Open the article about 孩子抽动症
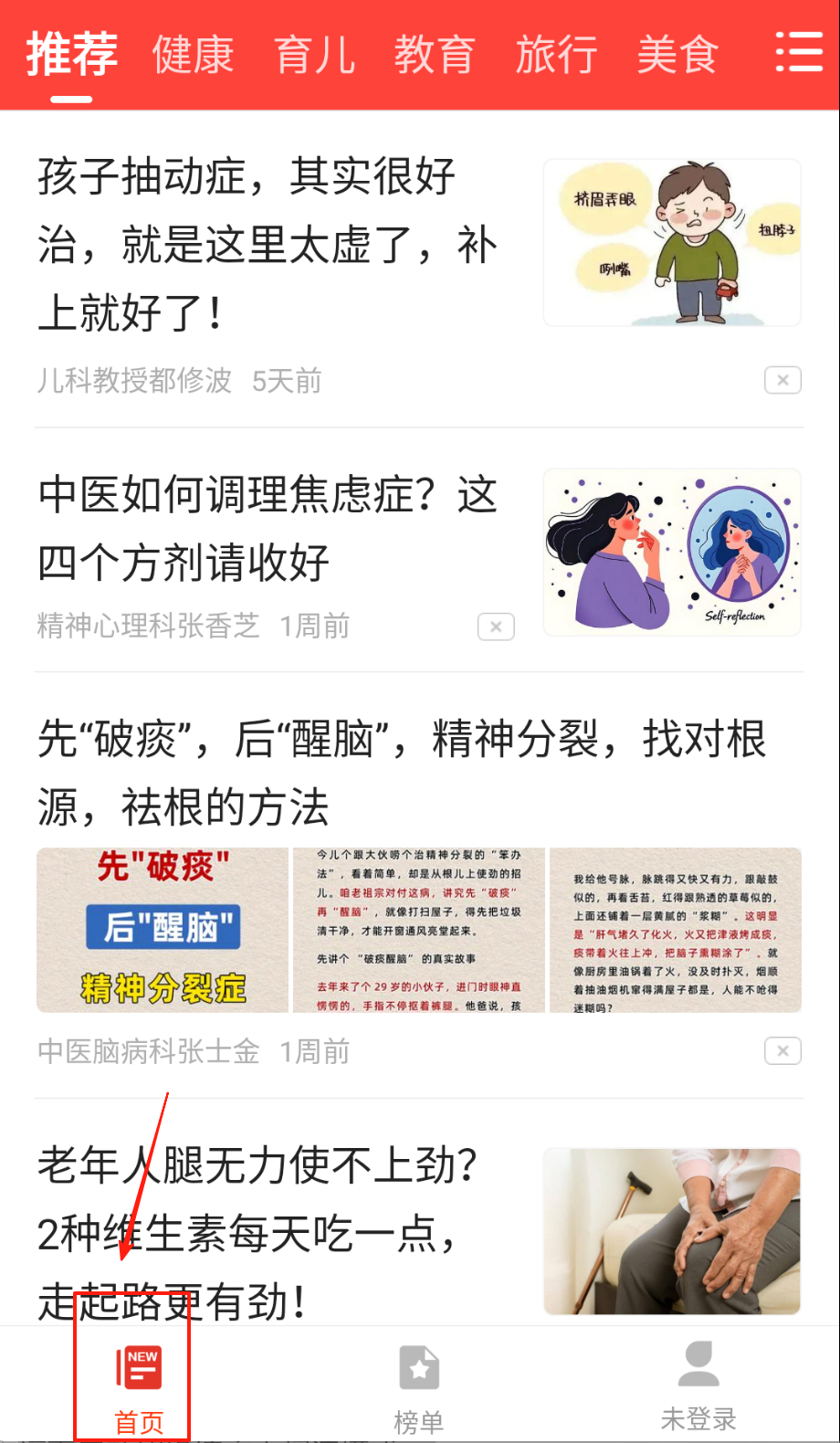840x1443 pixels. [267, 245]
